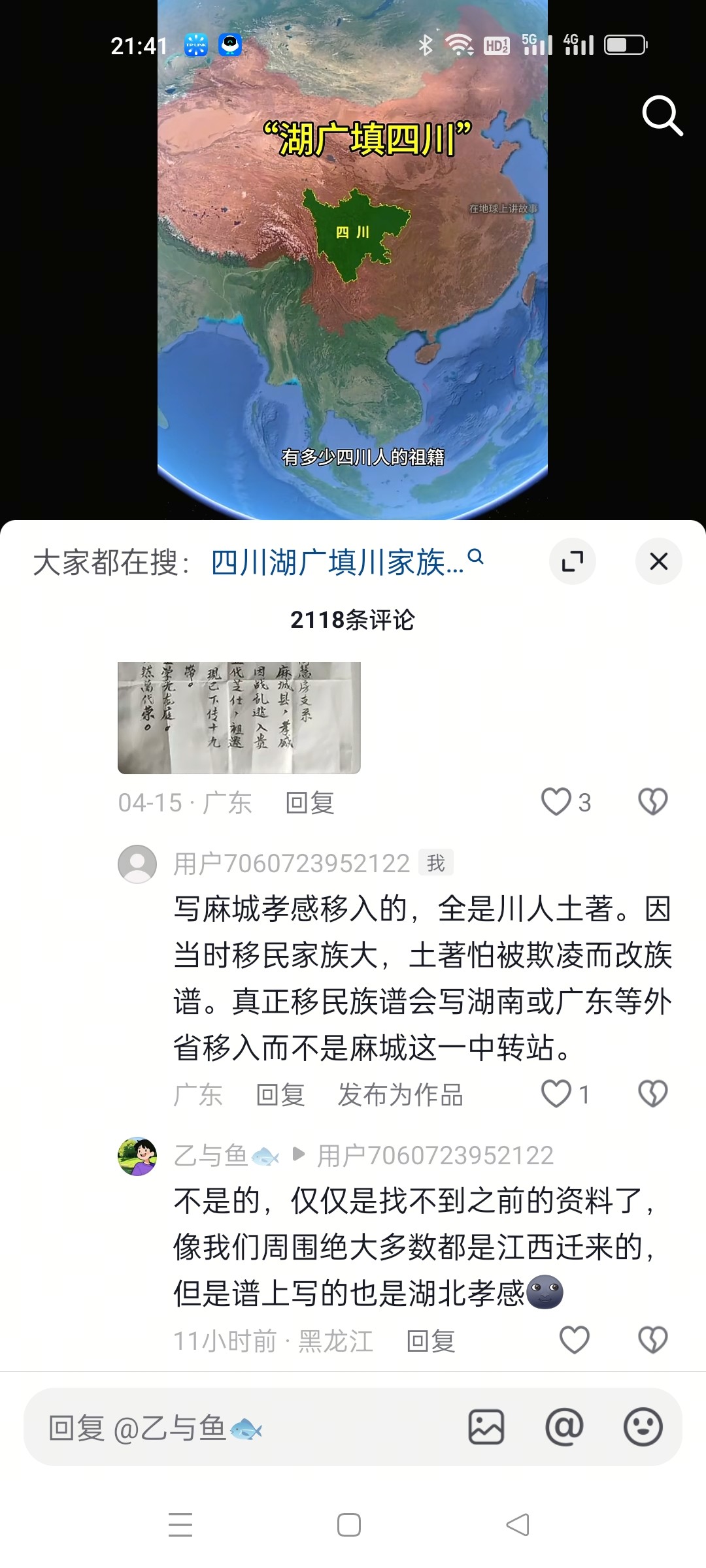This screenshot has height=1568, width=706.
Task: Open the avatar of 用户7060723952122
Action: tap(137, 864)
